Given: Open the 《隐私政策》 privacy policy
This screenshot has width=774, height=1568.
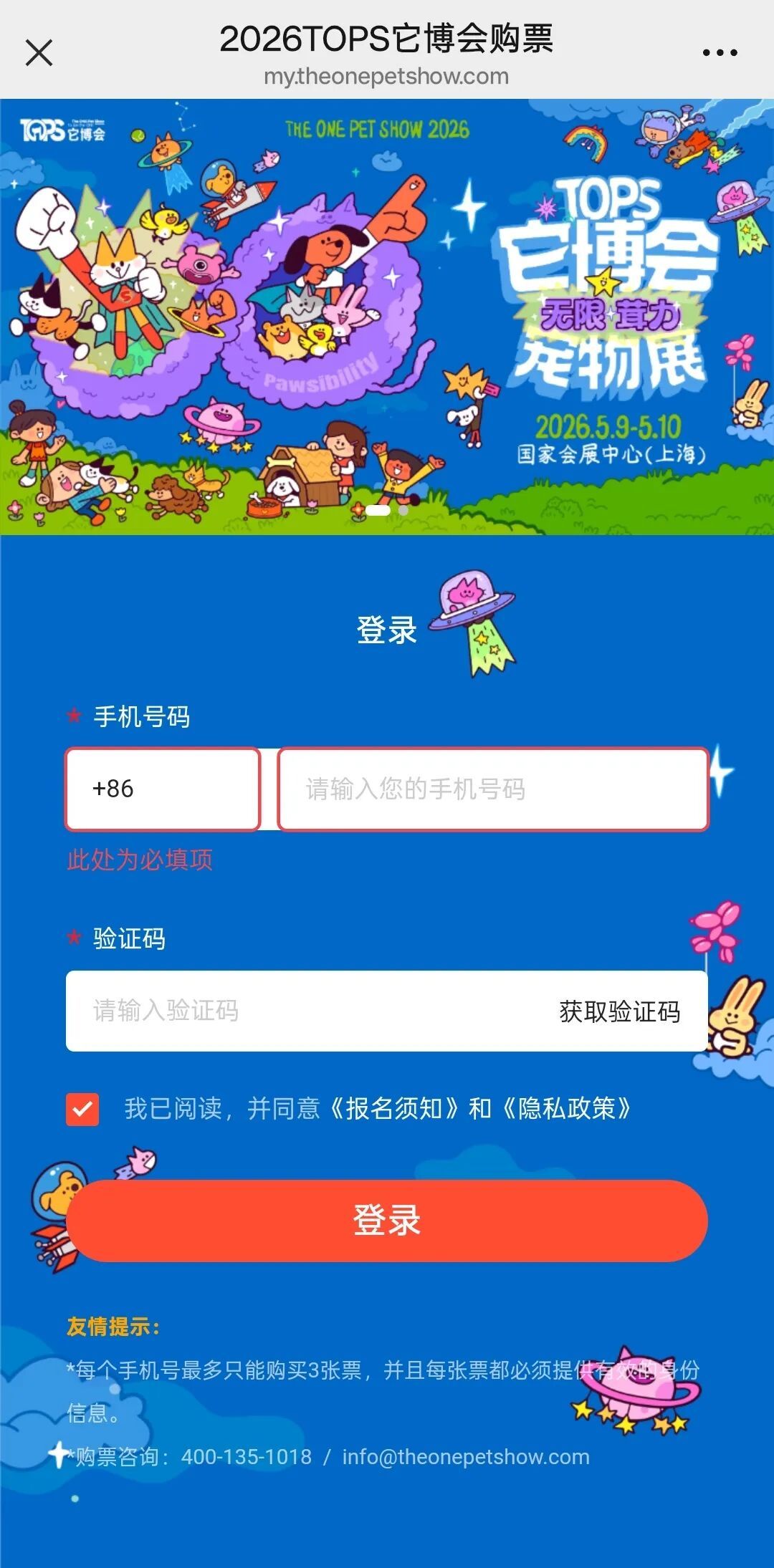Looking at the screenshot, I should tap(567, 1108).
